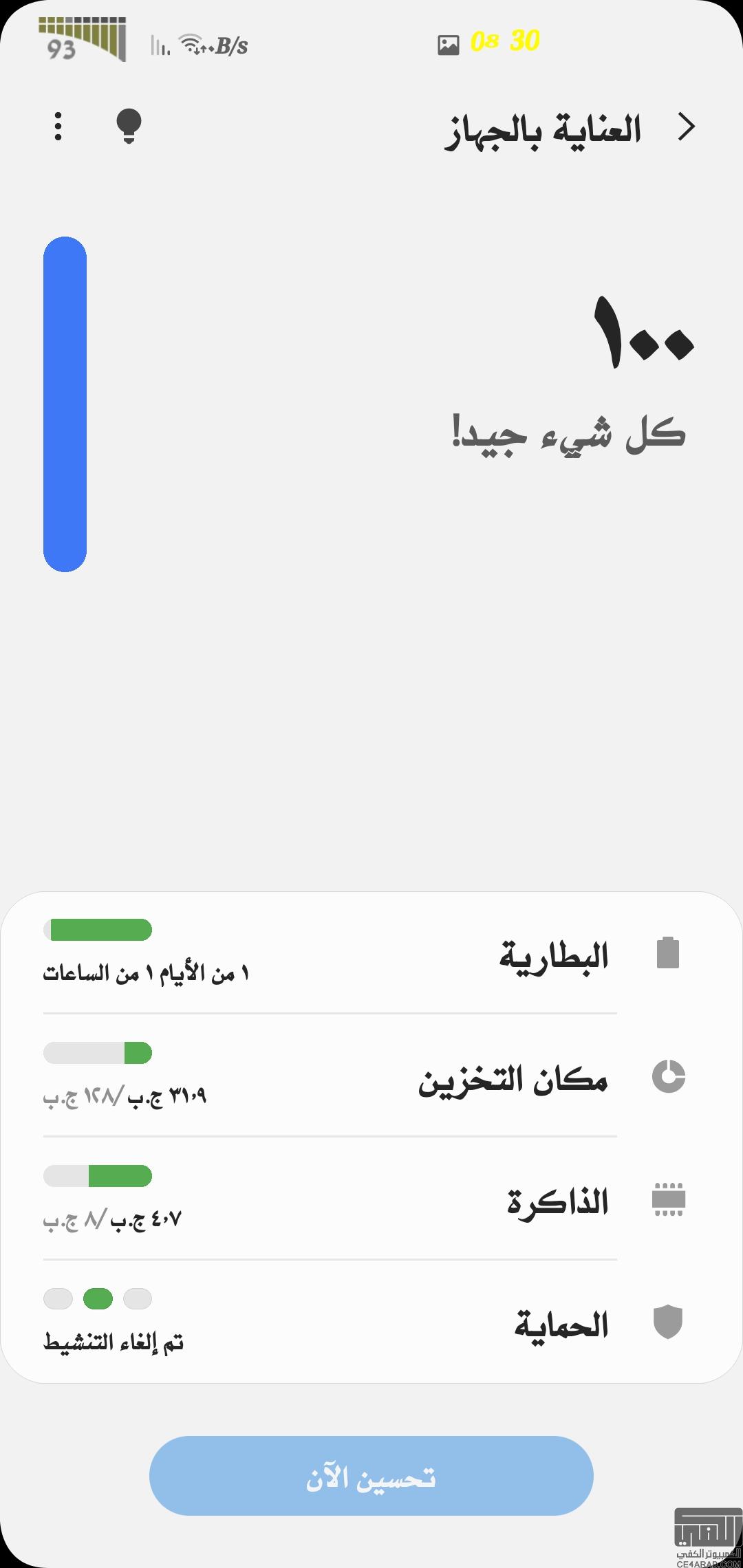Open the tips lightbulb icon
The image size is (743, 1568).
(129, 127)
